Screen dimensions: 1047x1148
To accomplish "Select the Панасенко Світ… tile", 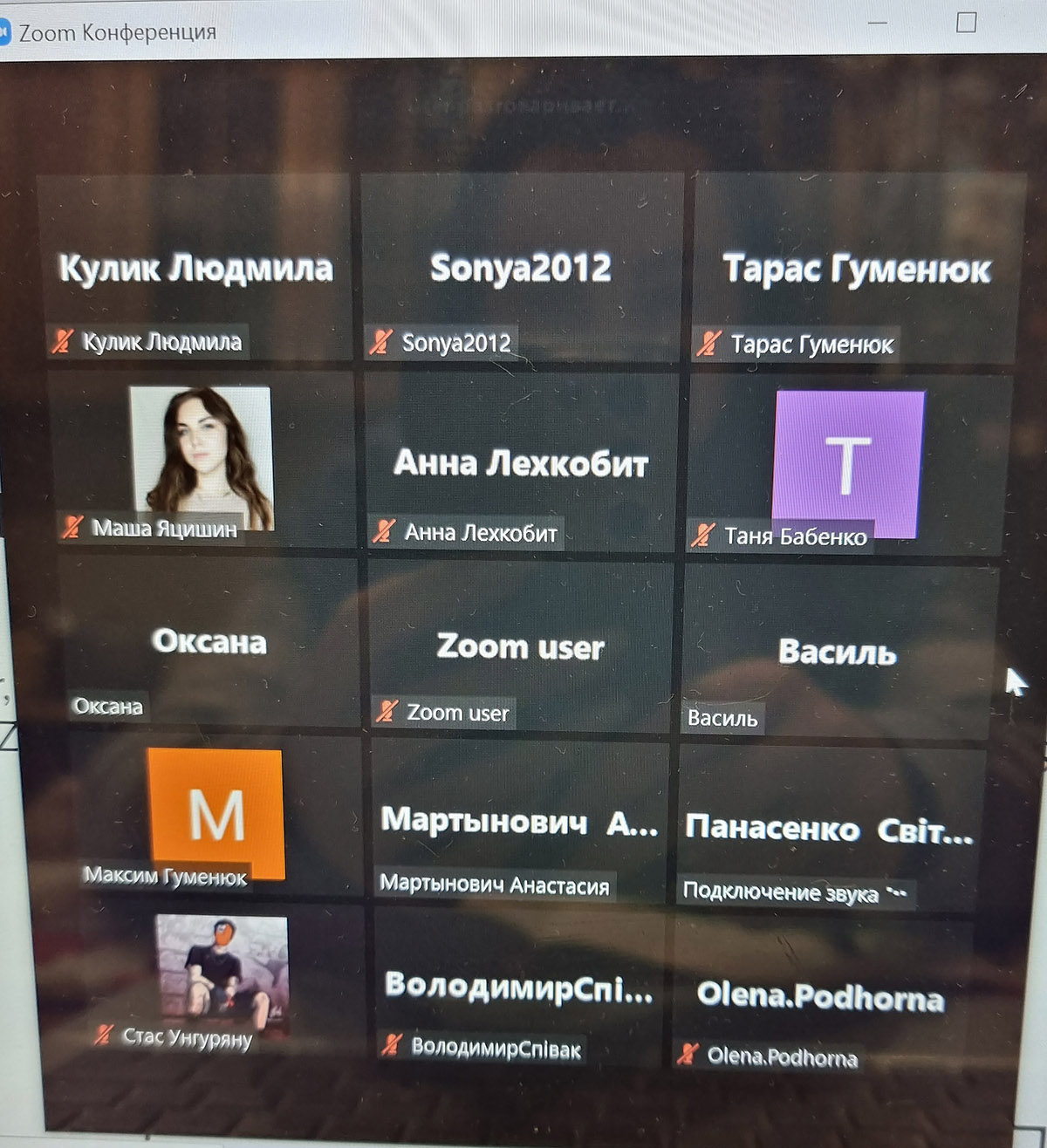I will (829, 829).
